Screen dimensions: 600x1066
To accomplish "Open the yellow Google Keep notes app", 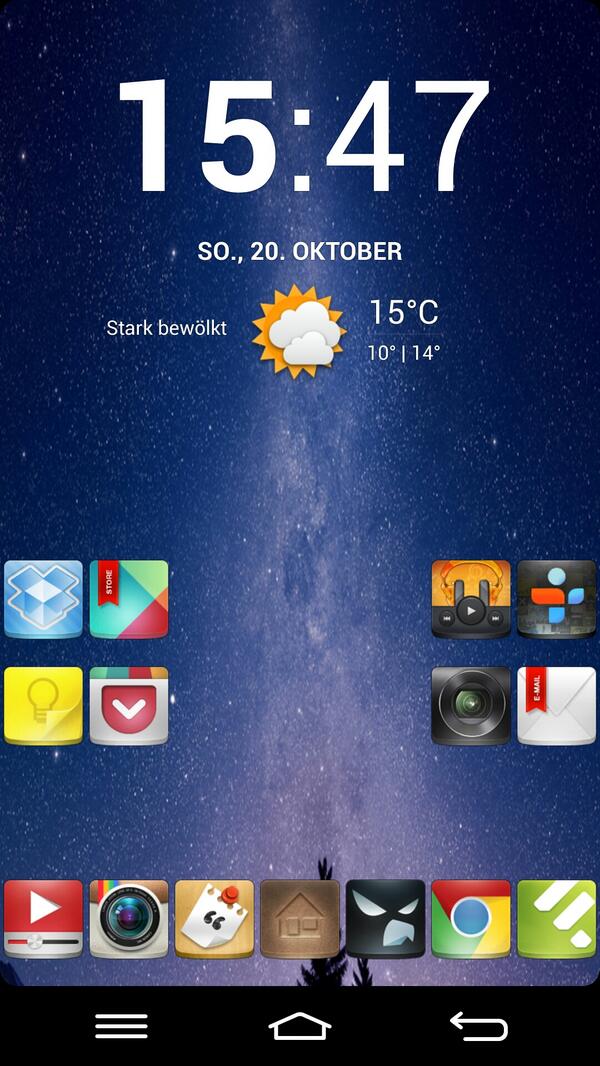I will [43, 706].
